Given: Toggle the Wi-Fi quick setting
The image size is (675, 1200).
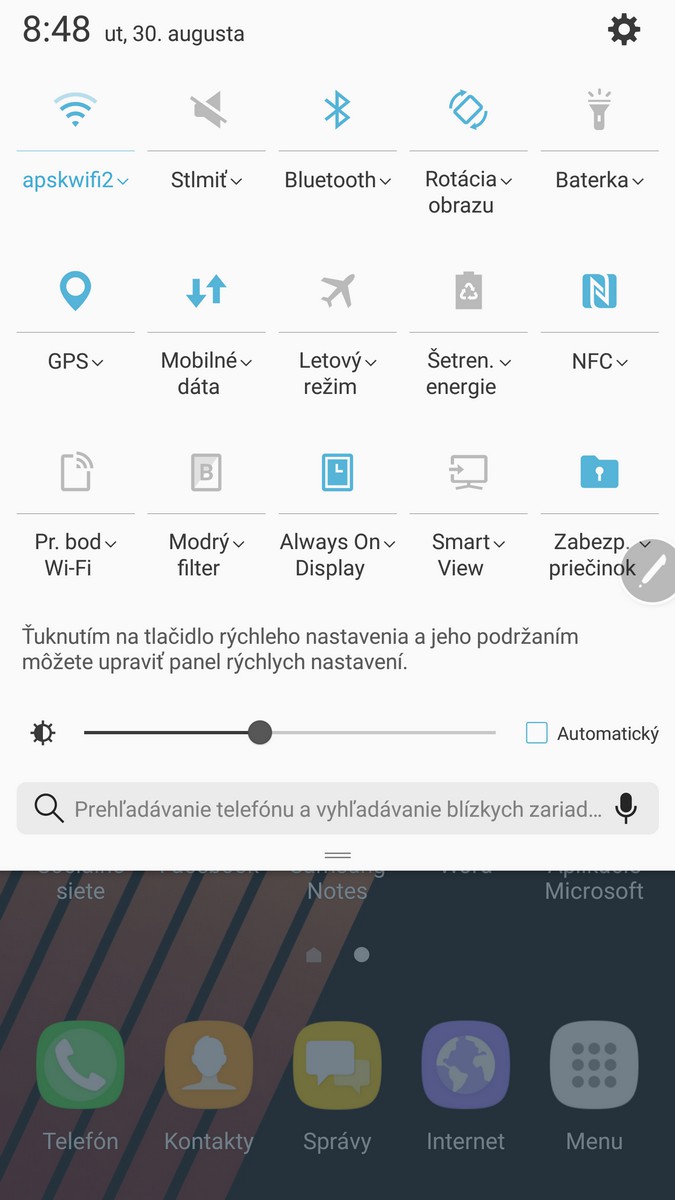Looking at the screenshot, I should [x=75, y=109].
